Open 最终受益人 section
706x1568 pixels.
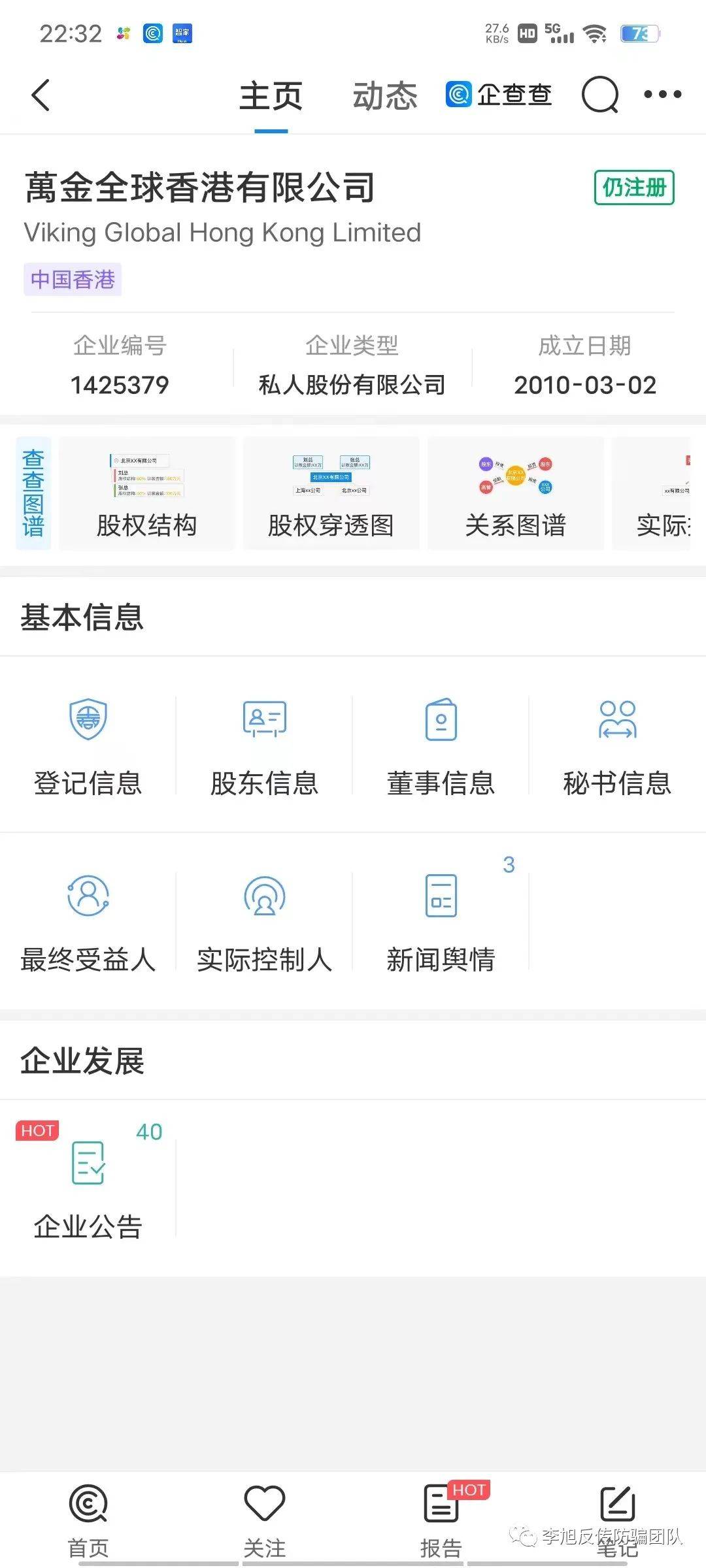point(88,923)
